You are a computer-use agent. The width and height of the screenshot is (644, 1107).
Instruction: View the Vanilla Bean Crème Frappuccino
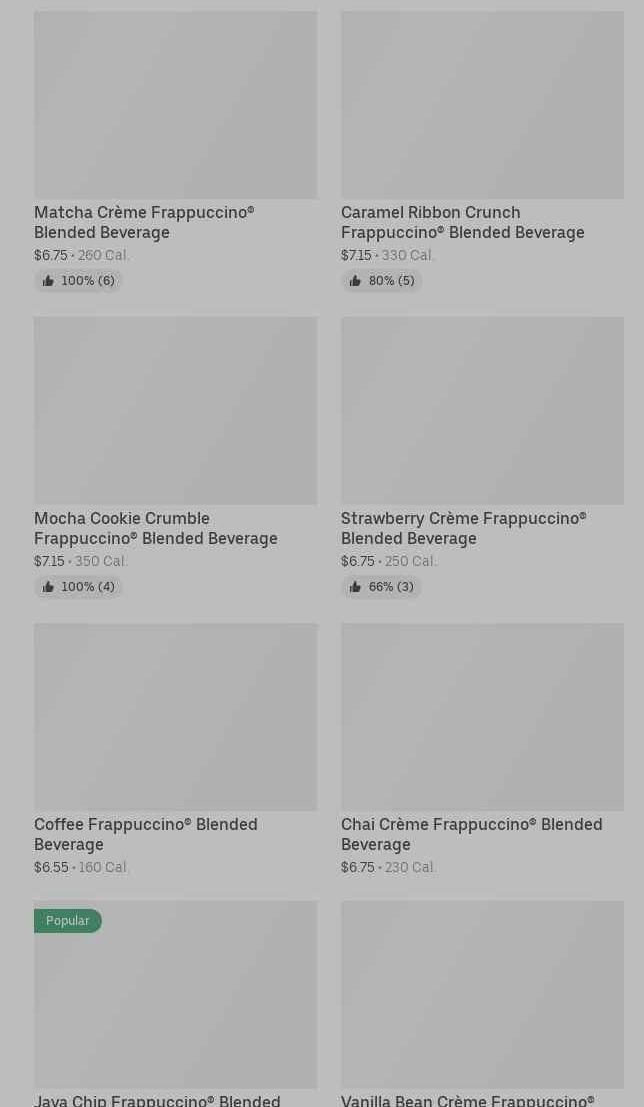tap(482, 1003)
